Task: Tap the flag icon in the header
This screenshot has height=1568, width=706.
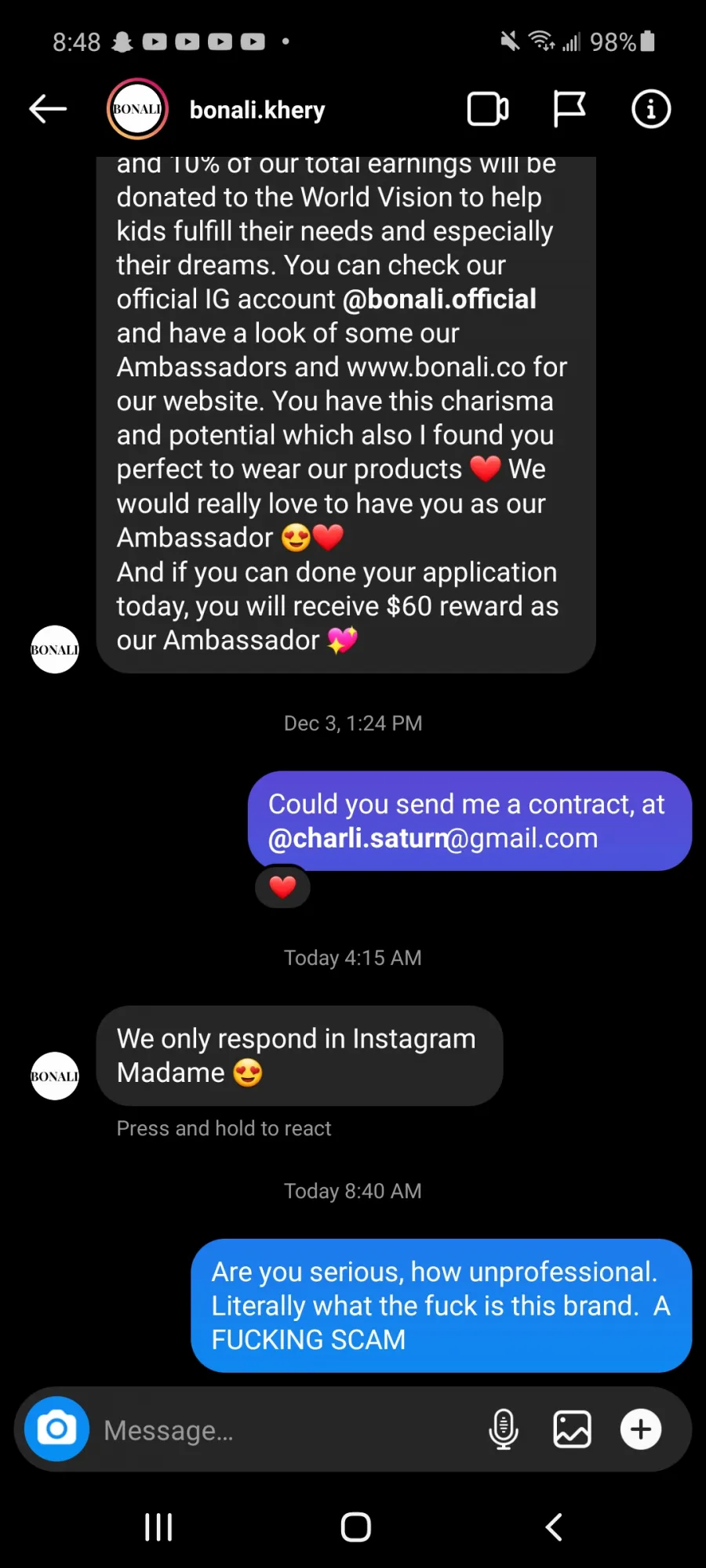Action: point(569,109)
